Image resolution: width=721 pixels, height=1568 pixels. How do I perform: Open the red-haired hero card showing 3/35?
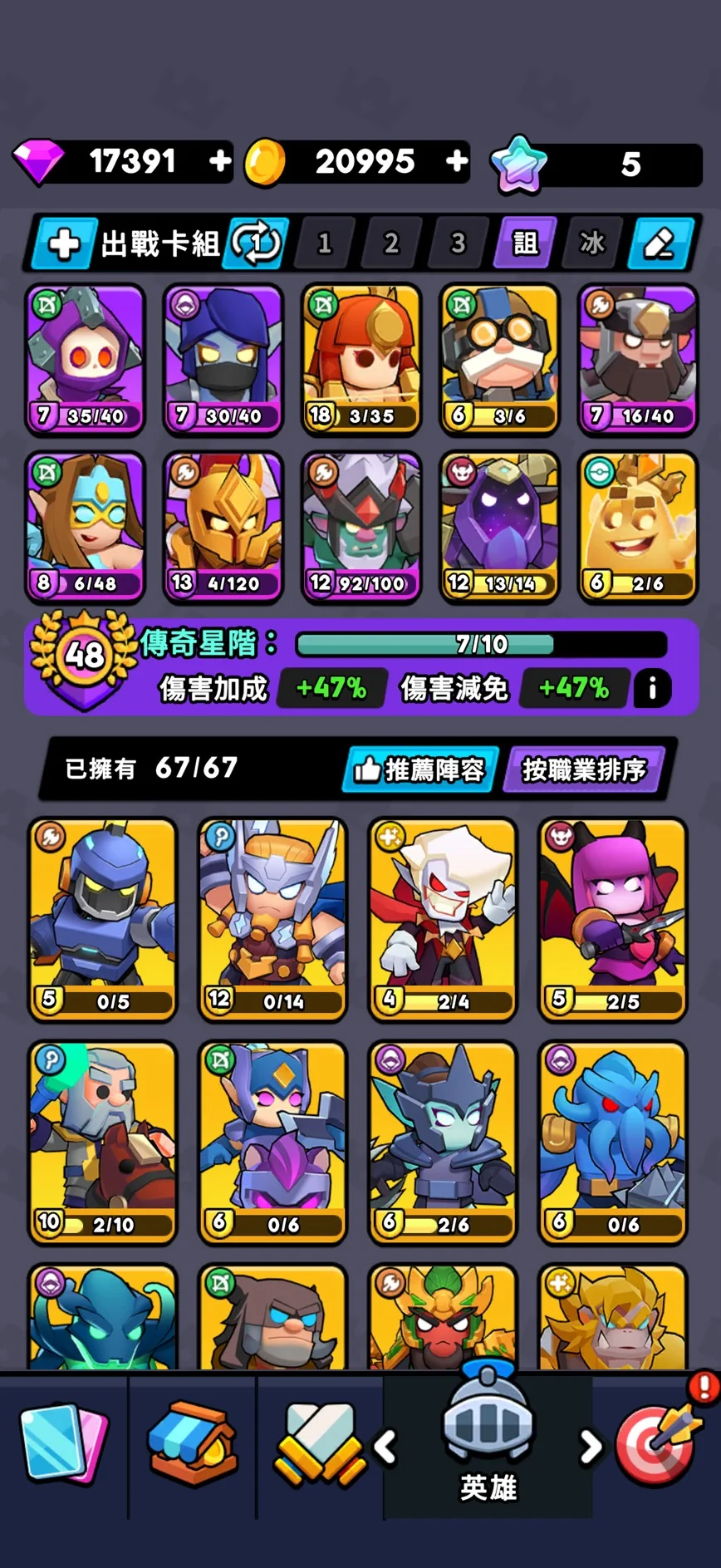click(361, 359)
